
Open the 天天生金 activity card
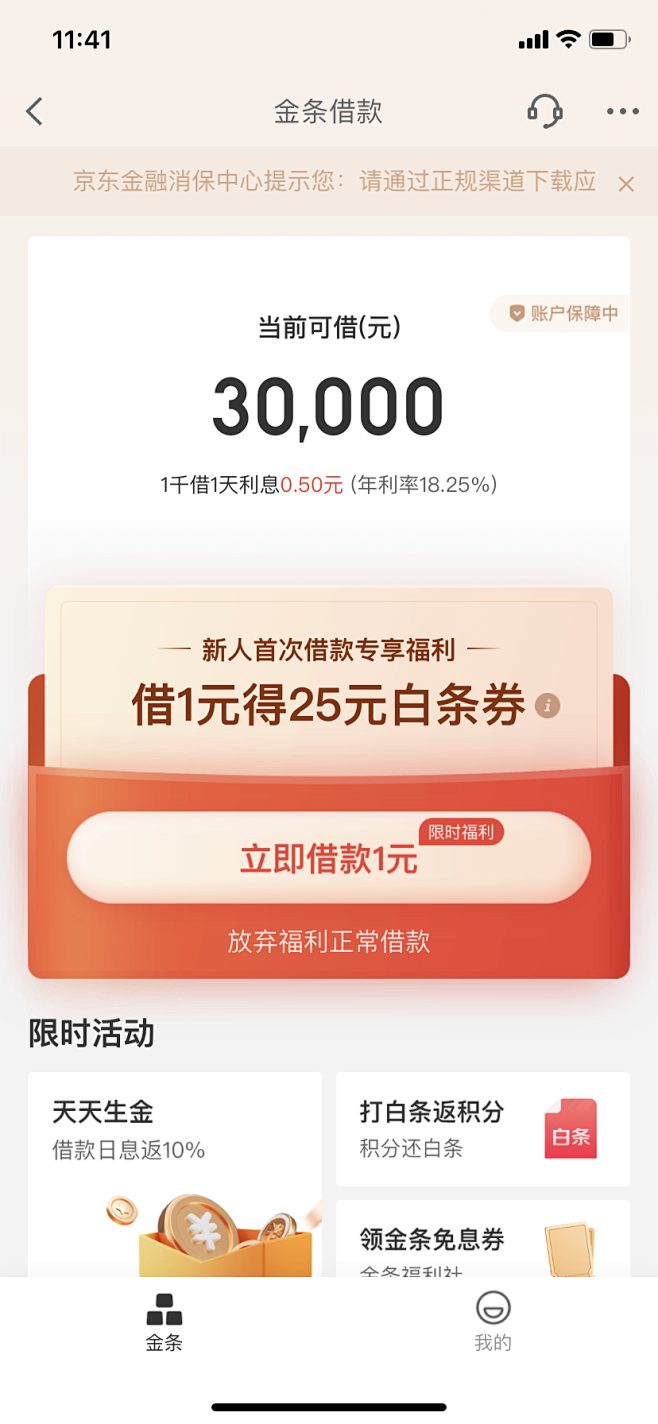point(175,1174)
